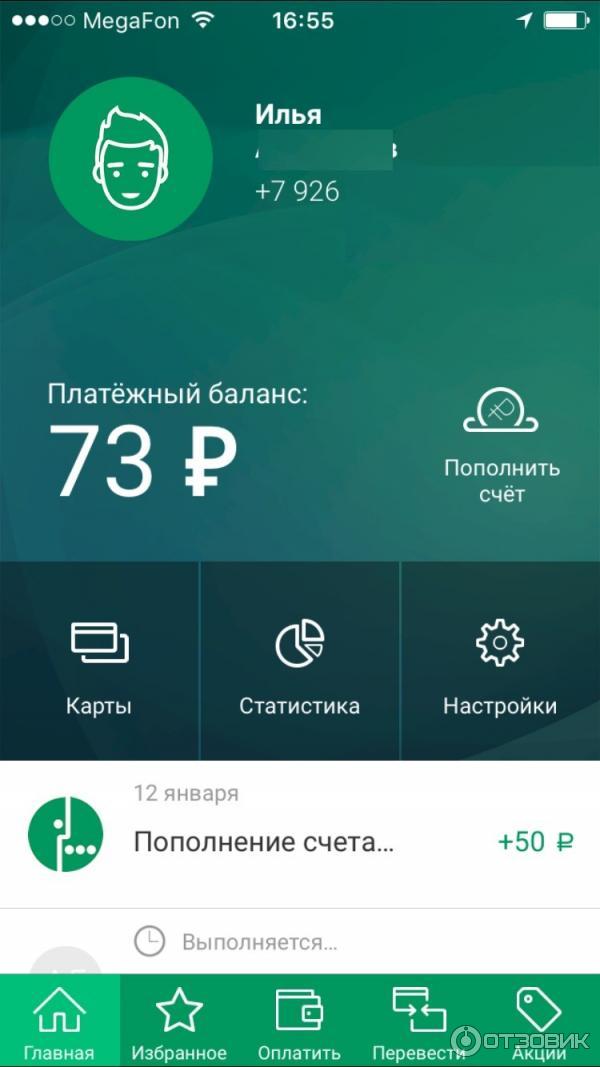Open the 12 января Пополнение счета transaction
The width and height of the screenshot is (600, 1067).
(300, 835)
